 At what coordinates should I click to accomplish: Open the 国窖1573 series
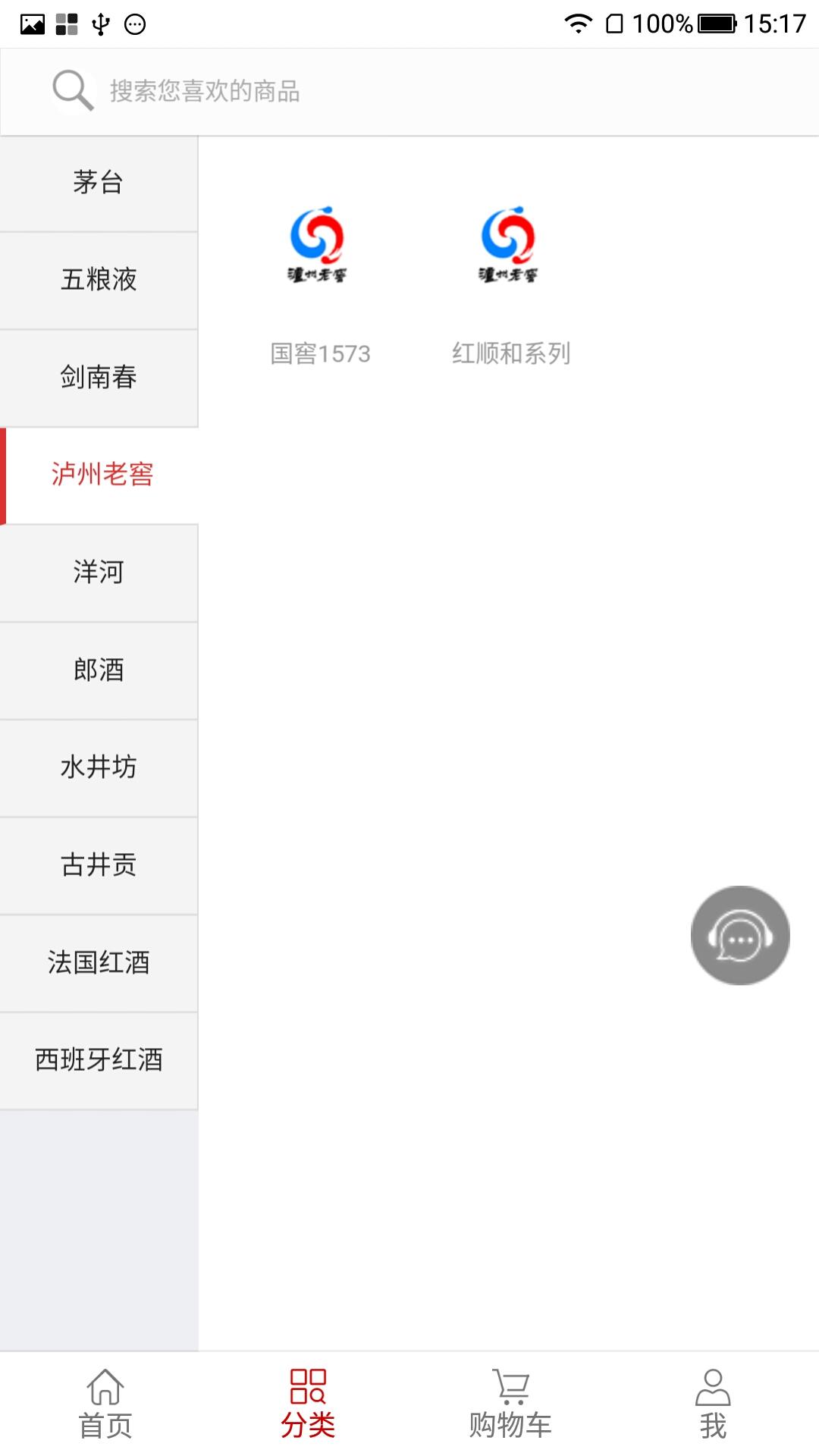click(319, 281)
